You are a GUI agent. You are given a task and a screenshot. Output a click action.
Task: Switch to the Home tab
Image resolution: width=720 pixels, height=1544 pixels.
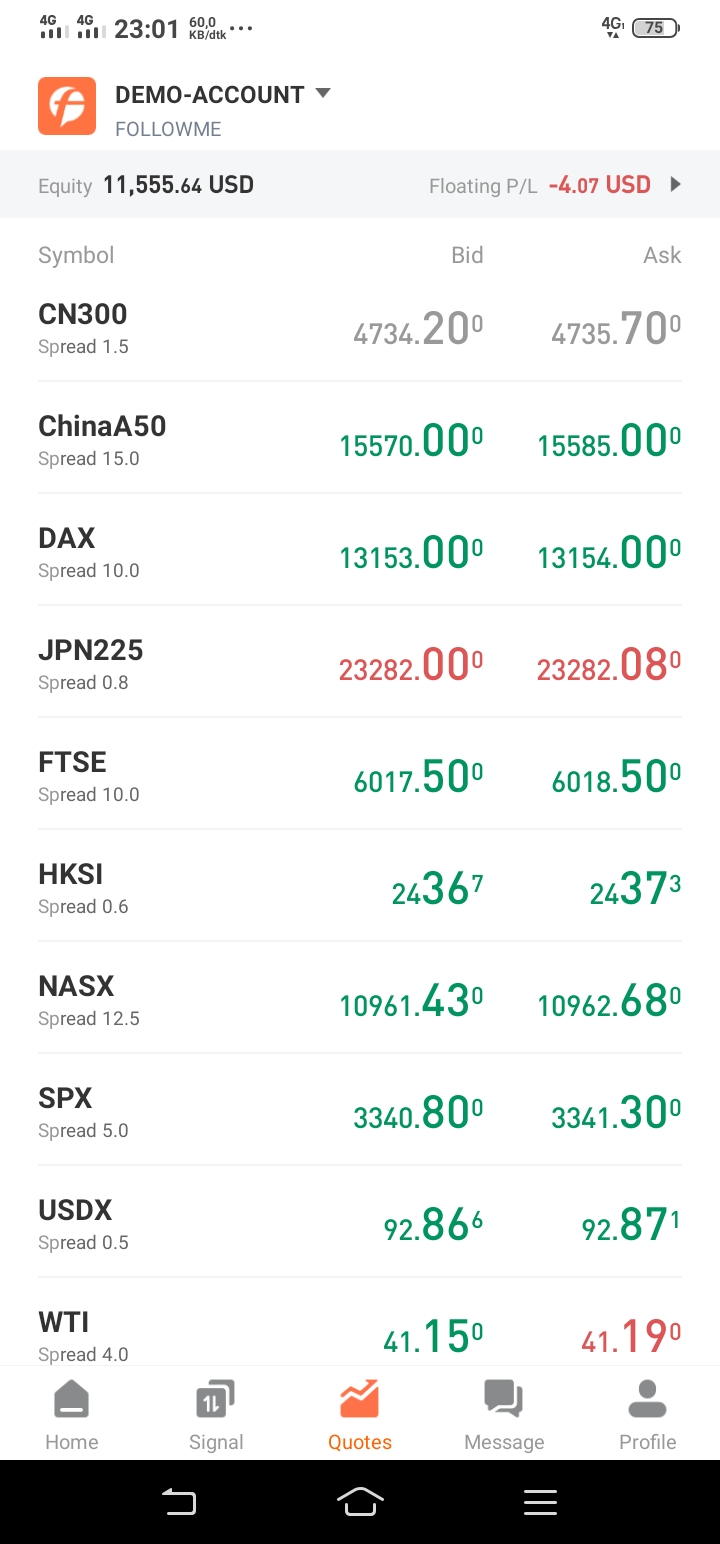click(x=72, y=1414)
